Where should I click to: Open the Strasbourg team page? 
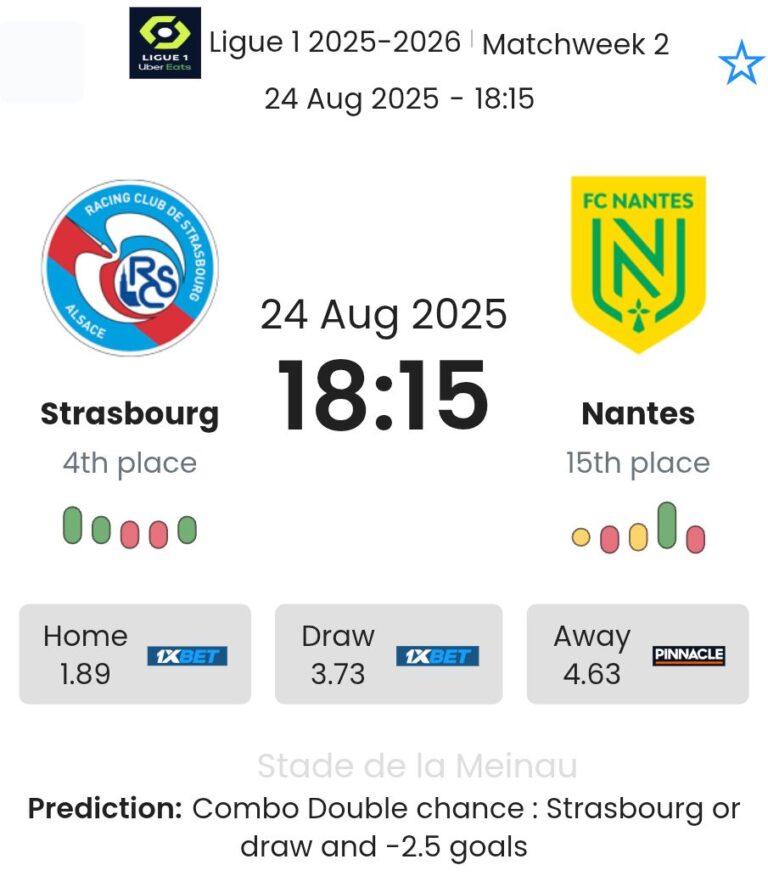[x=129, y=413]
